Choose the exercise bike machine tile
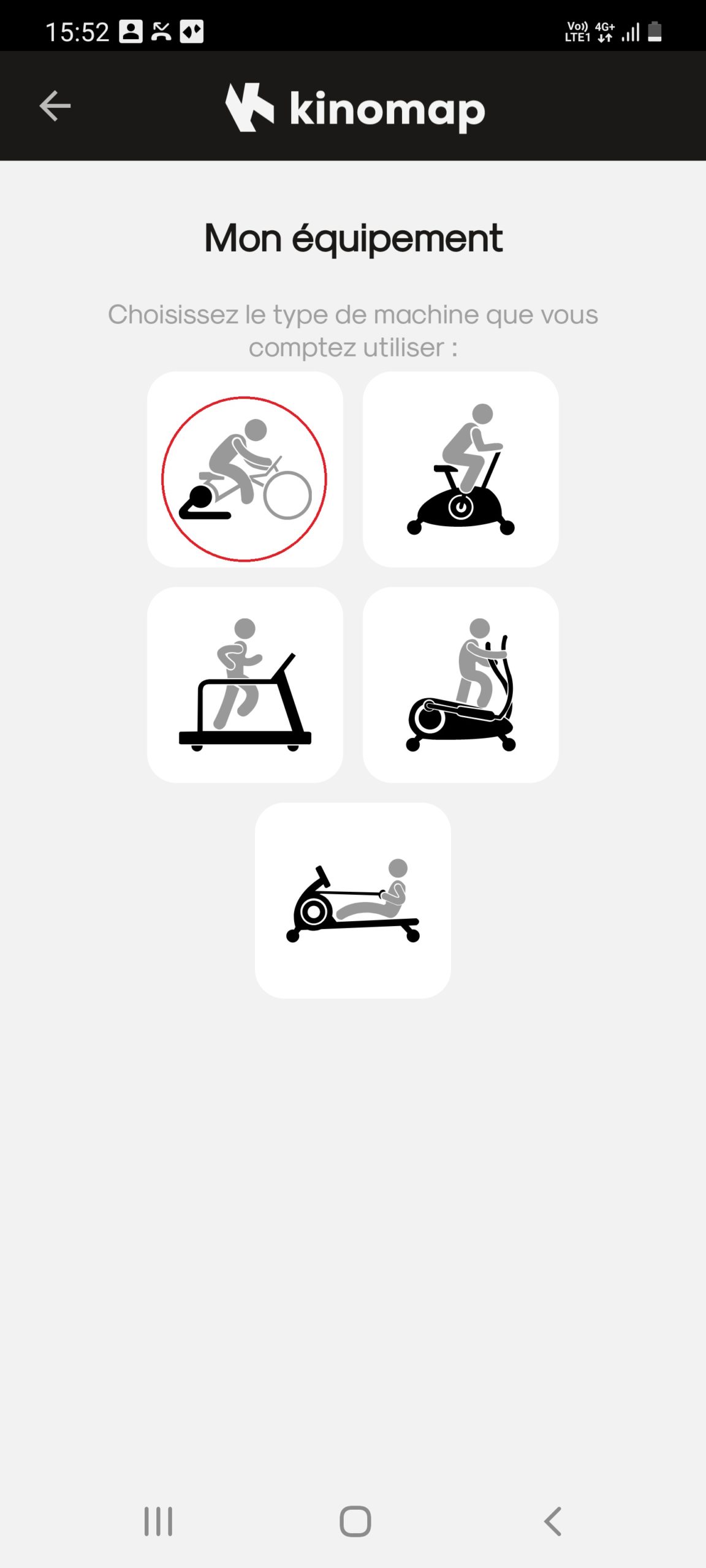706x1568 pixels. pyautogui.click(x=461, y=469)
